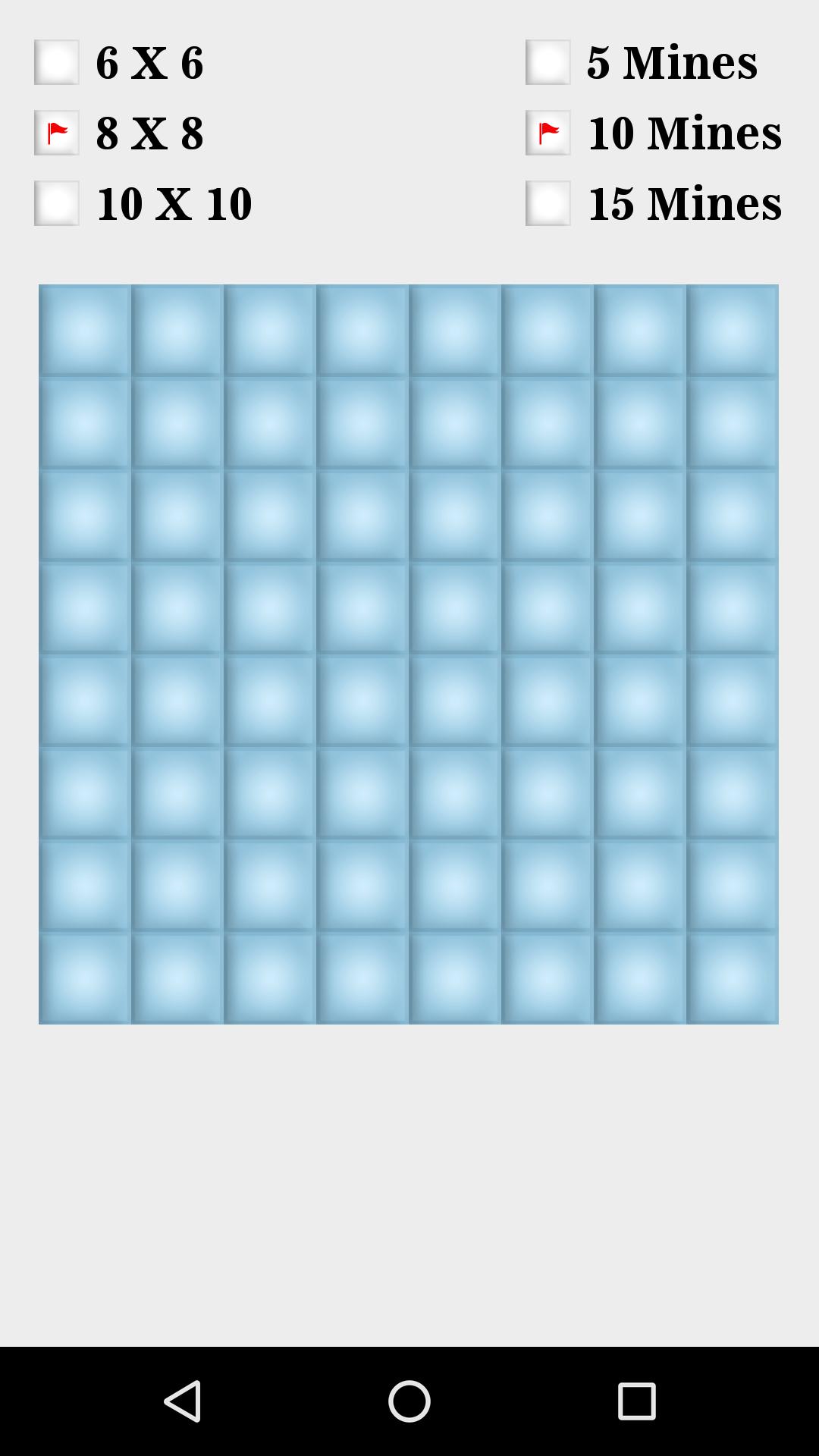
Task: Reveal the bottom-right tile of the minefield
Action: click(733, 978)
